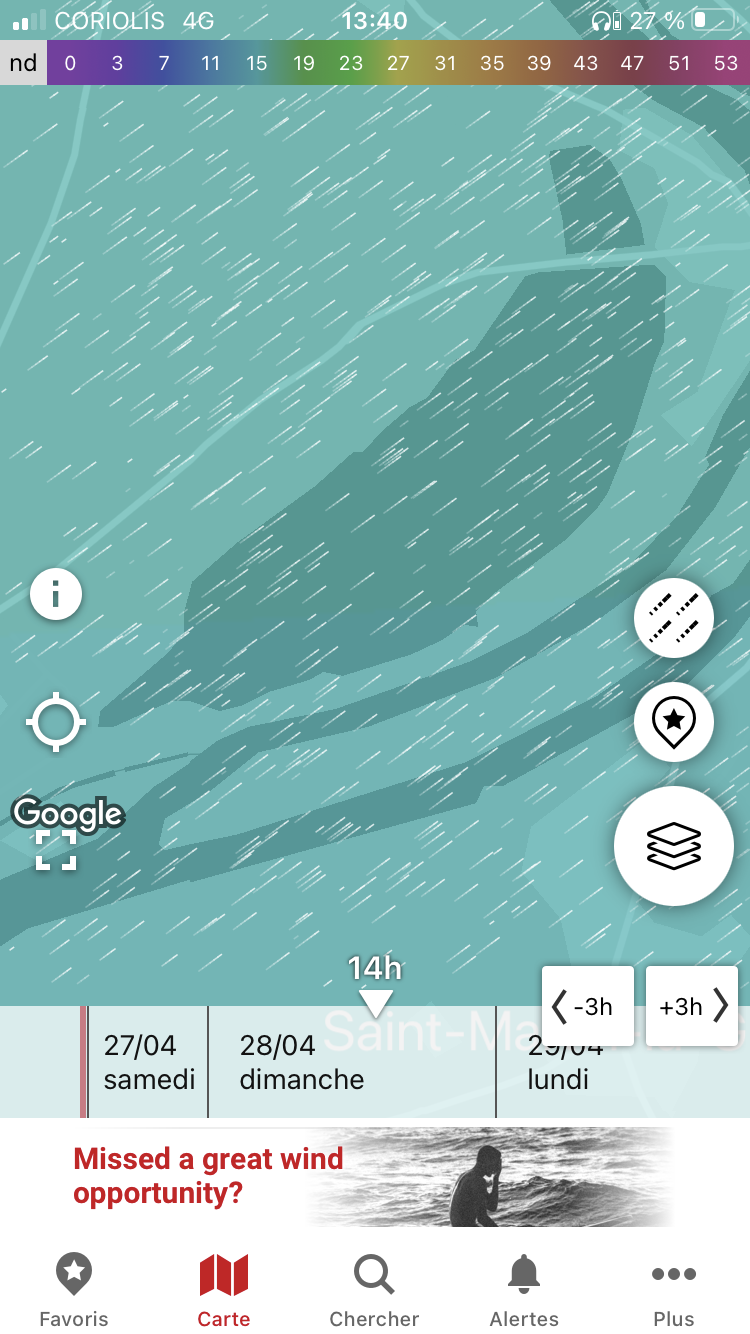Open the map info button
The width and height of the screenshot is (750, 1334).
[x=56, y=595]
